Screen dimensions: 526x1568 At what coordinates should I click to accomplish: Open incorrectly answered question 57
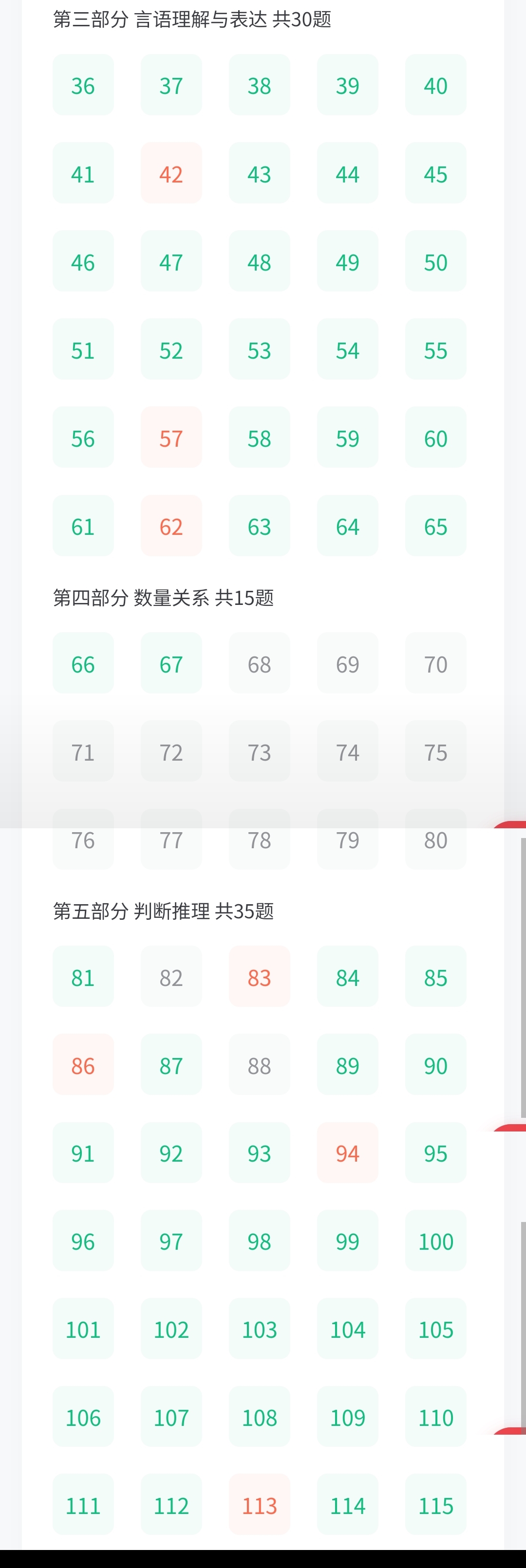(171, 438)
